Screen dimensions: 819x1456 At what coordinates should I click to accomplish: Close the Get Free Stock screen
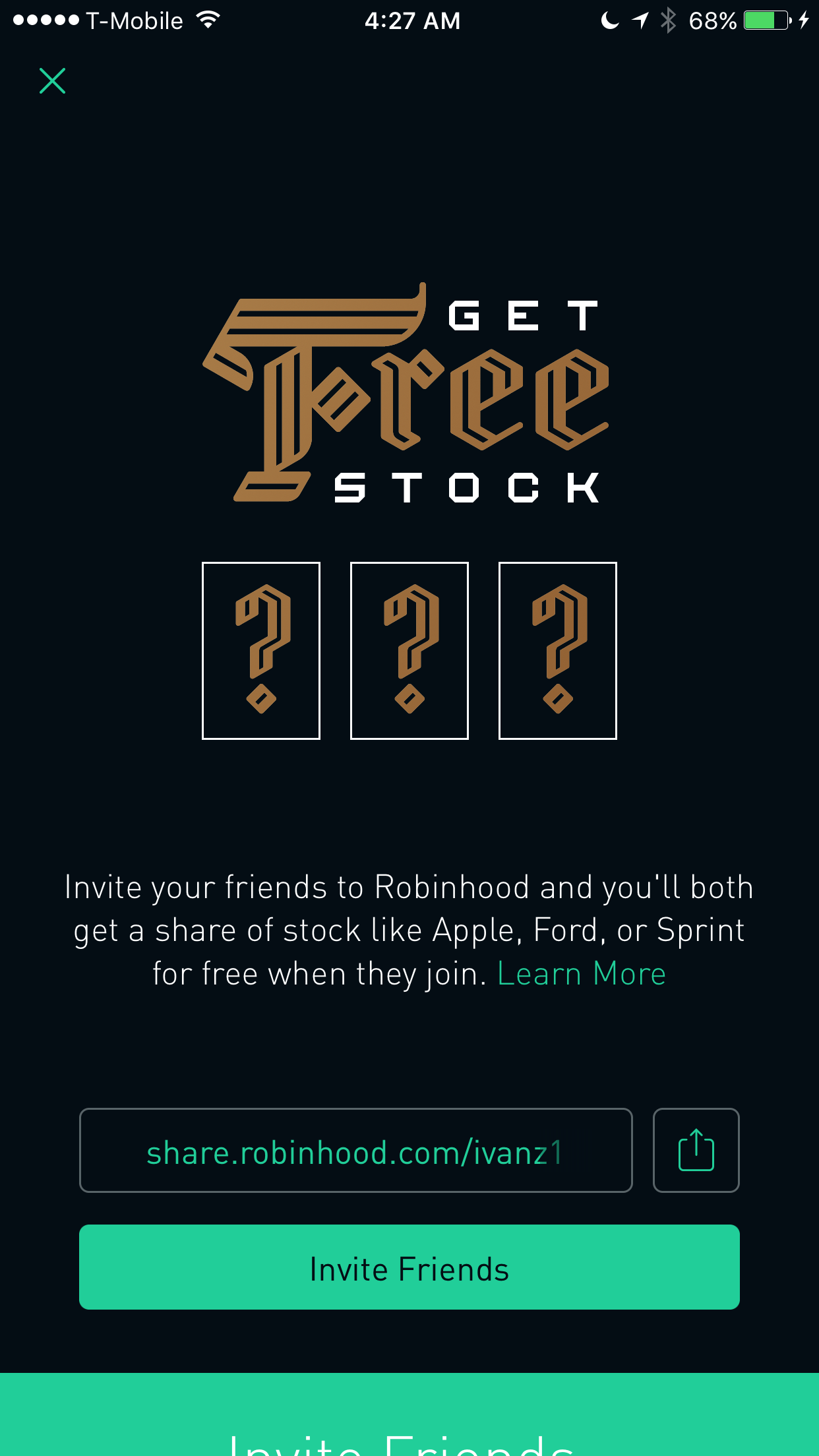pyautogui.click(x=53, y=82)
